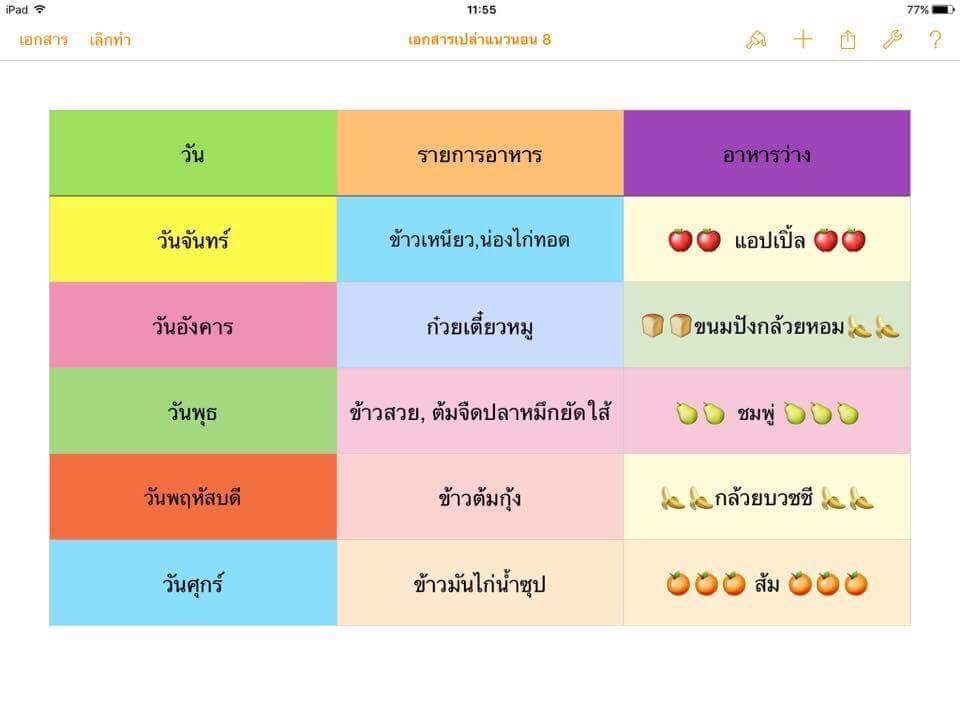The image size is (960, 720).
Task: Open the format paintbrush panel
Action: pos(756,40)
